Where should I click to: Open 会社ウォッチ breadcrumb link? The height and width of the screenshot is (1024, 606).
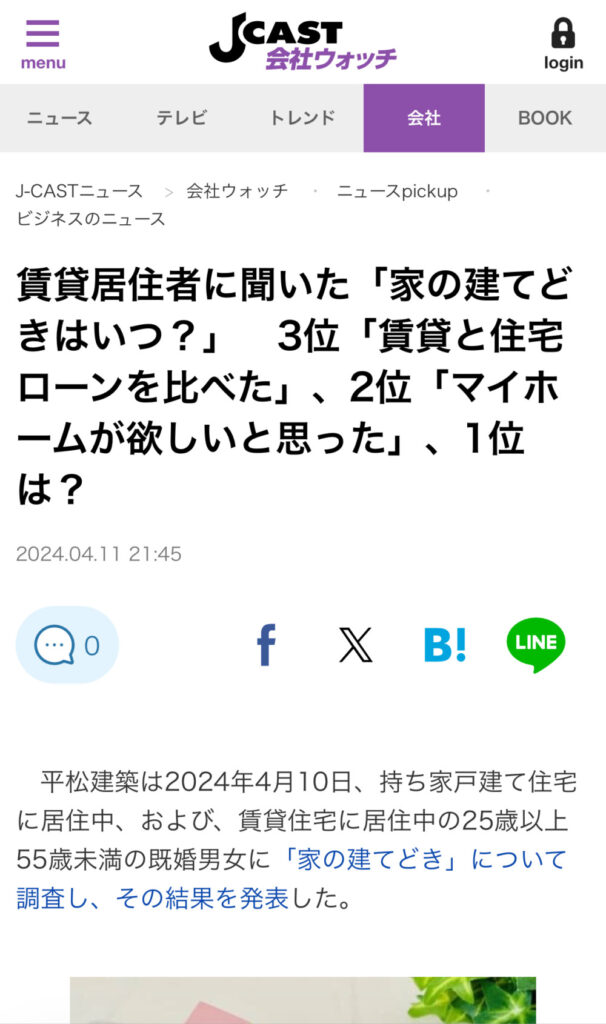pos(237,191)
